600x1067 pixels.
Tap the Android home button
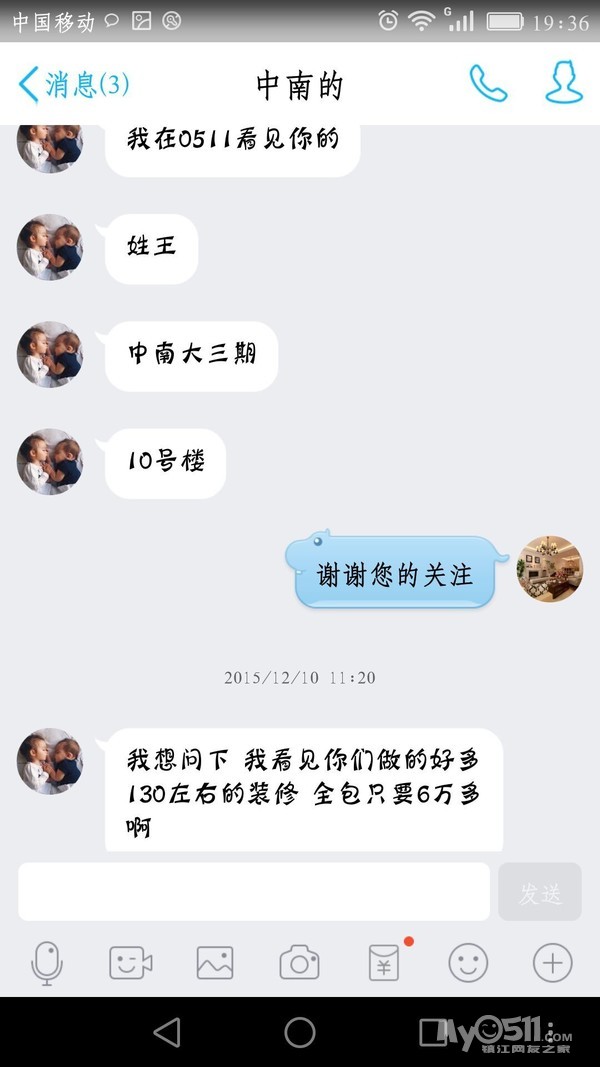300,1032
